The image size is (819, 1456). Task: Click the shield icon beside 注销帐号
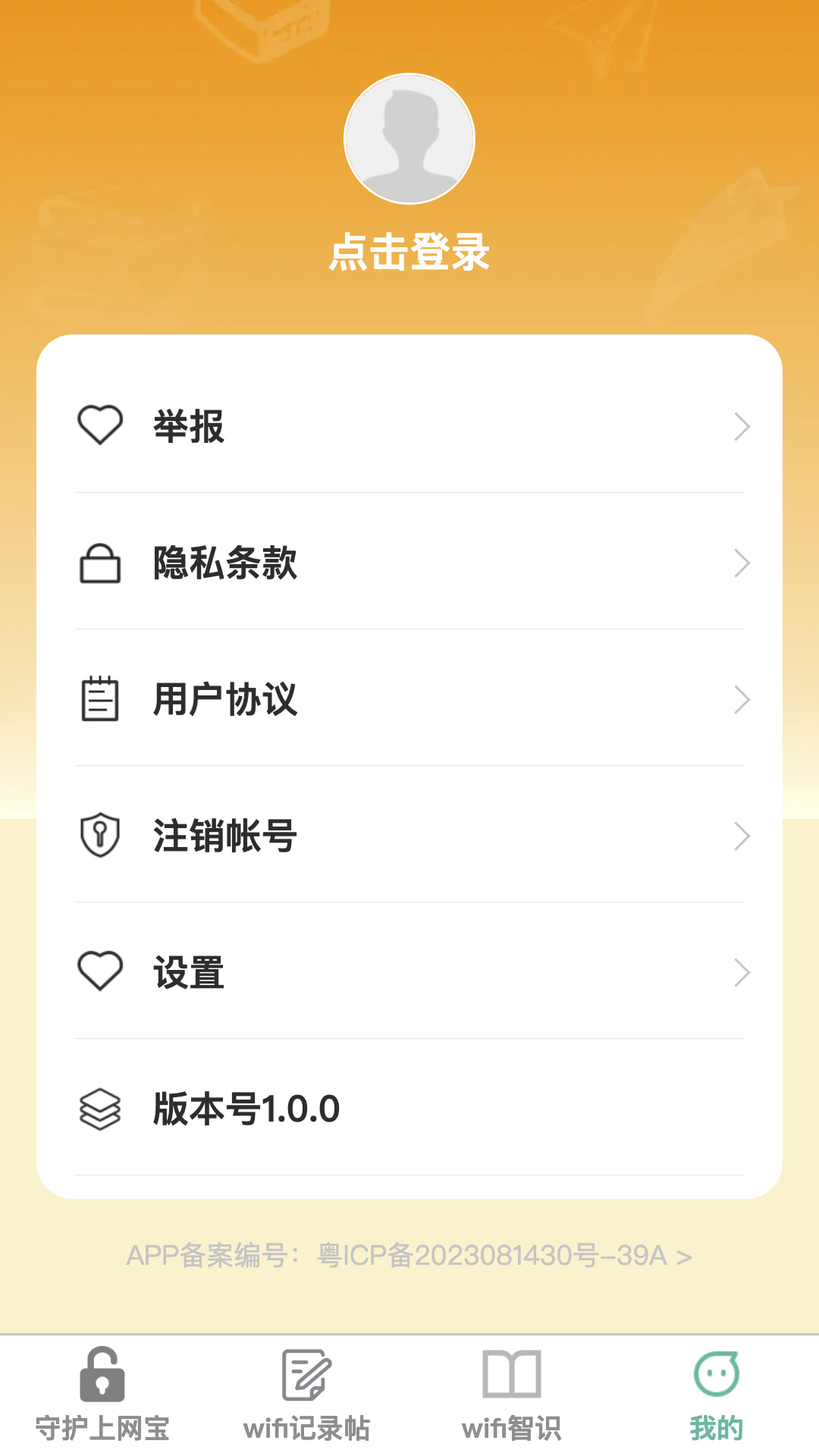click(99, 836)
